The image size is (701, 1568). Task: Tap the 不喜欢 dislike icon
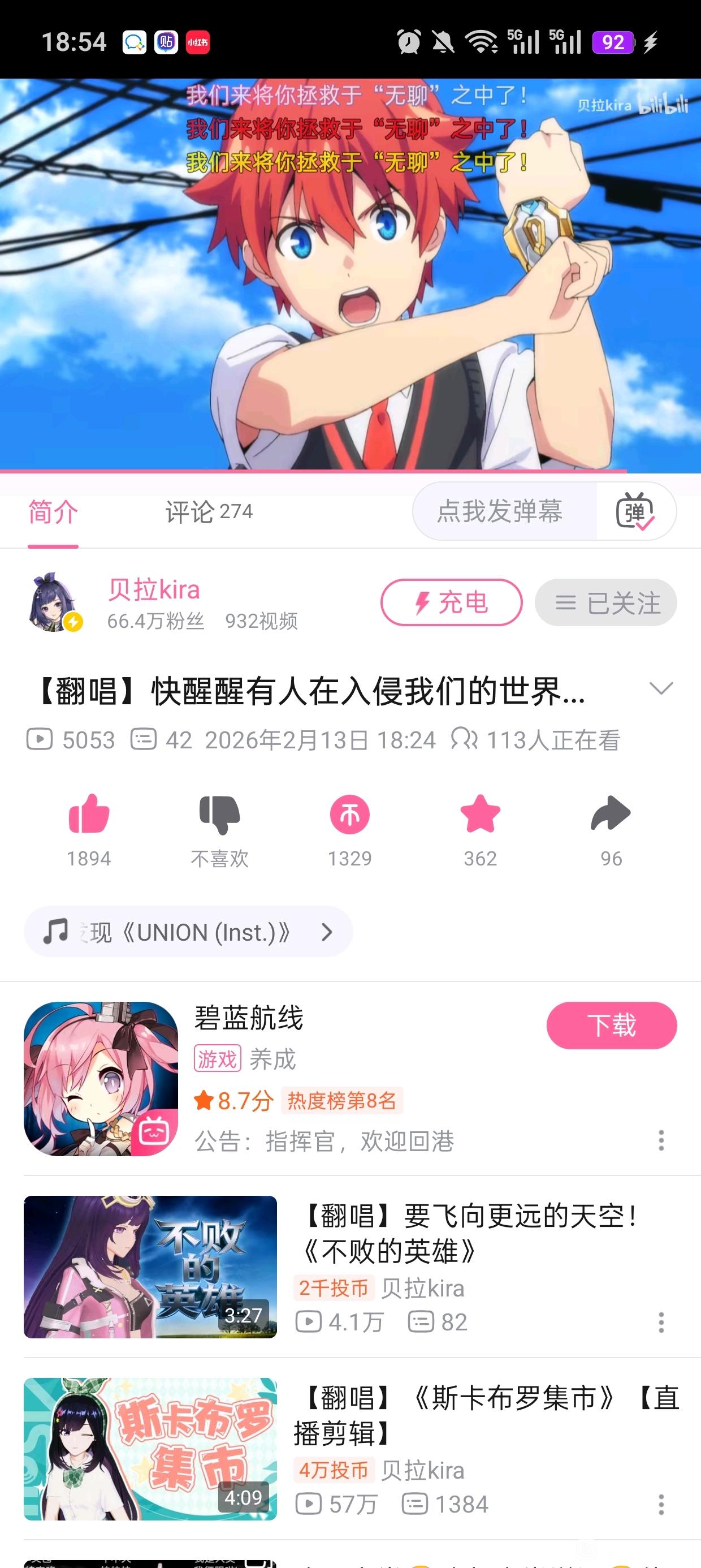tap(219, 815)
